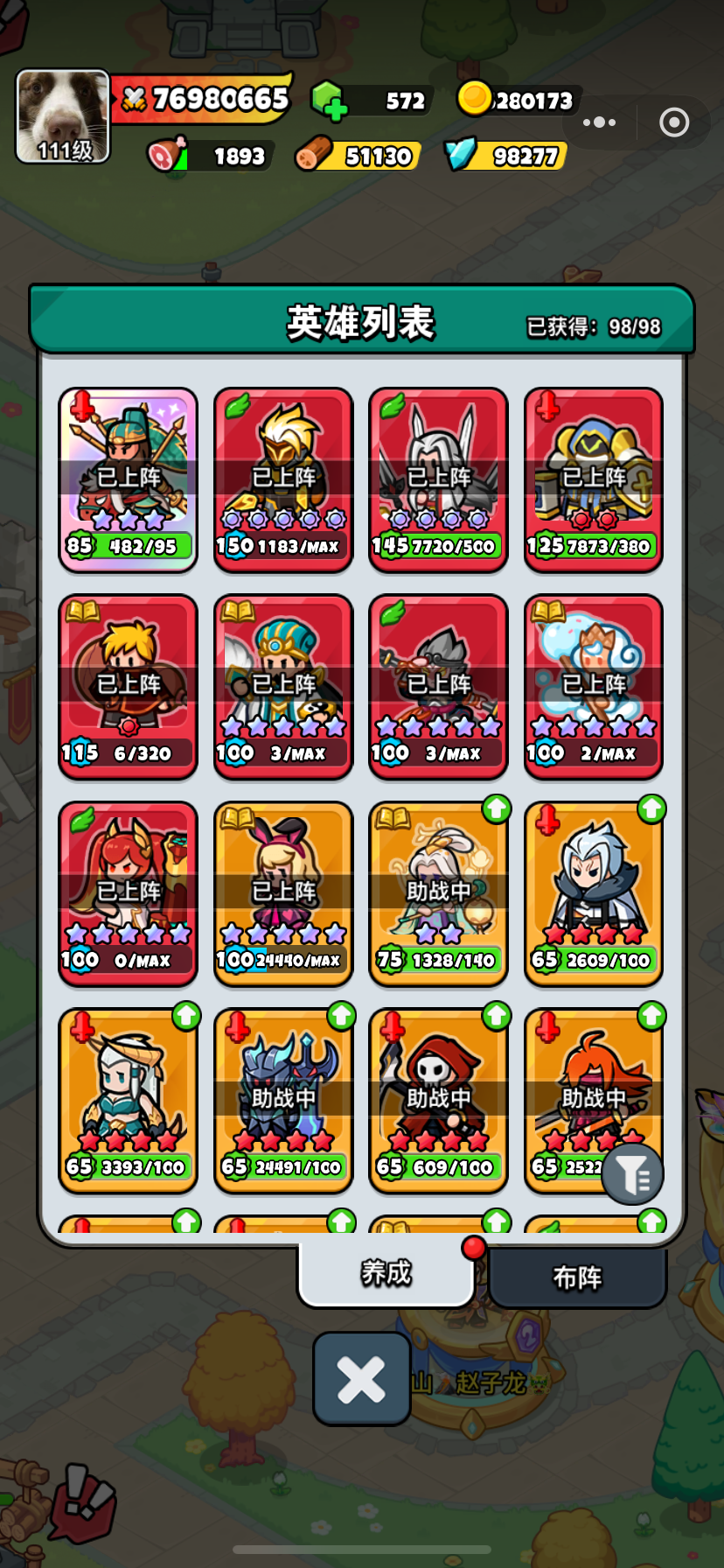Close the hero list panel
Image resolution: width=724 pixels, height=1568 pixels.
(x=361, y=1379)
